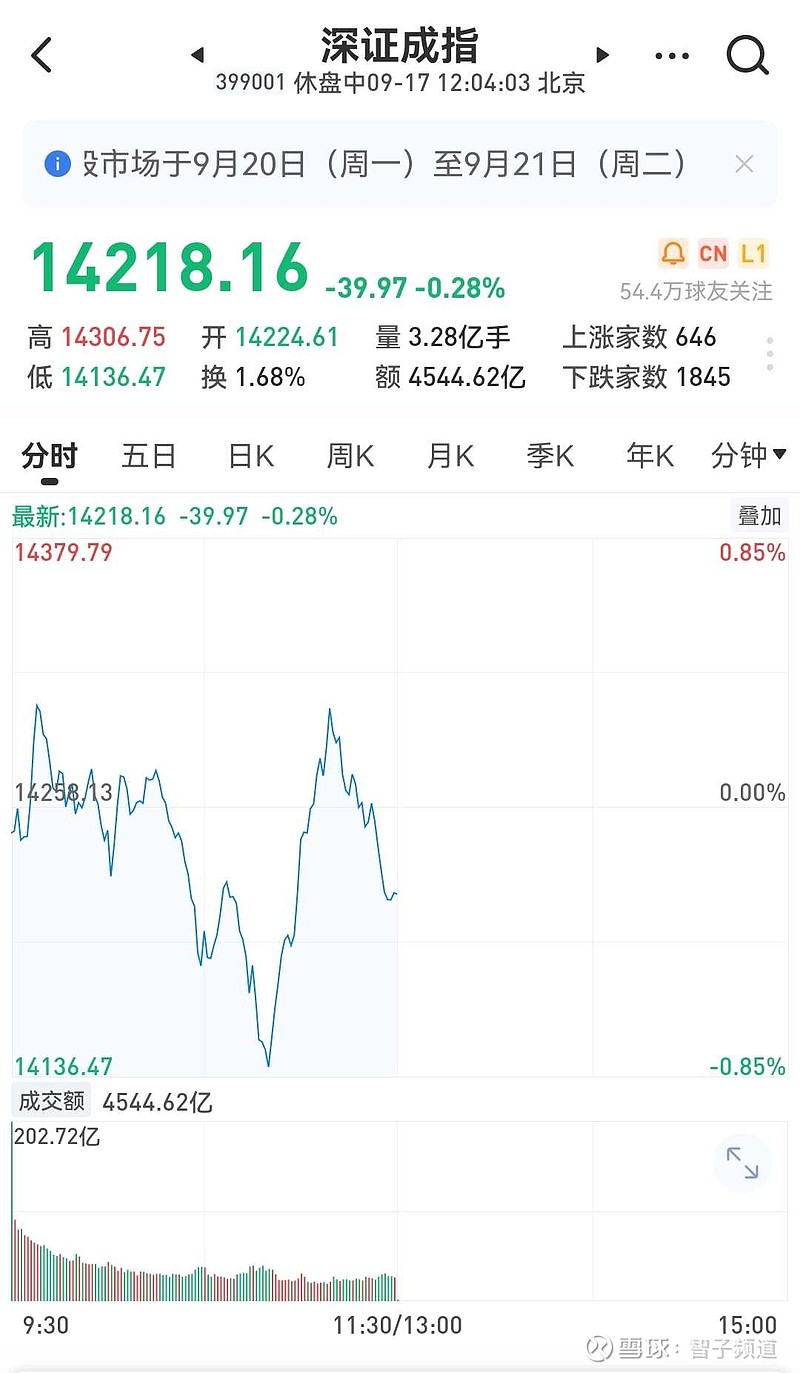Expand the chart to fullscreen
The width and height of the screenshot is (800, 1373).
pos(742,1163)
